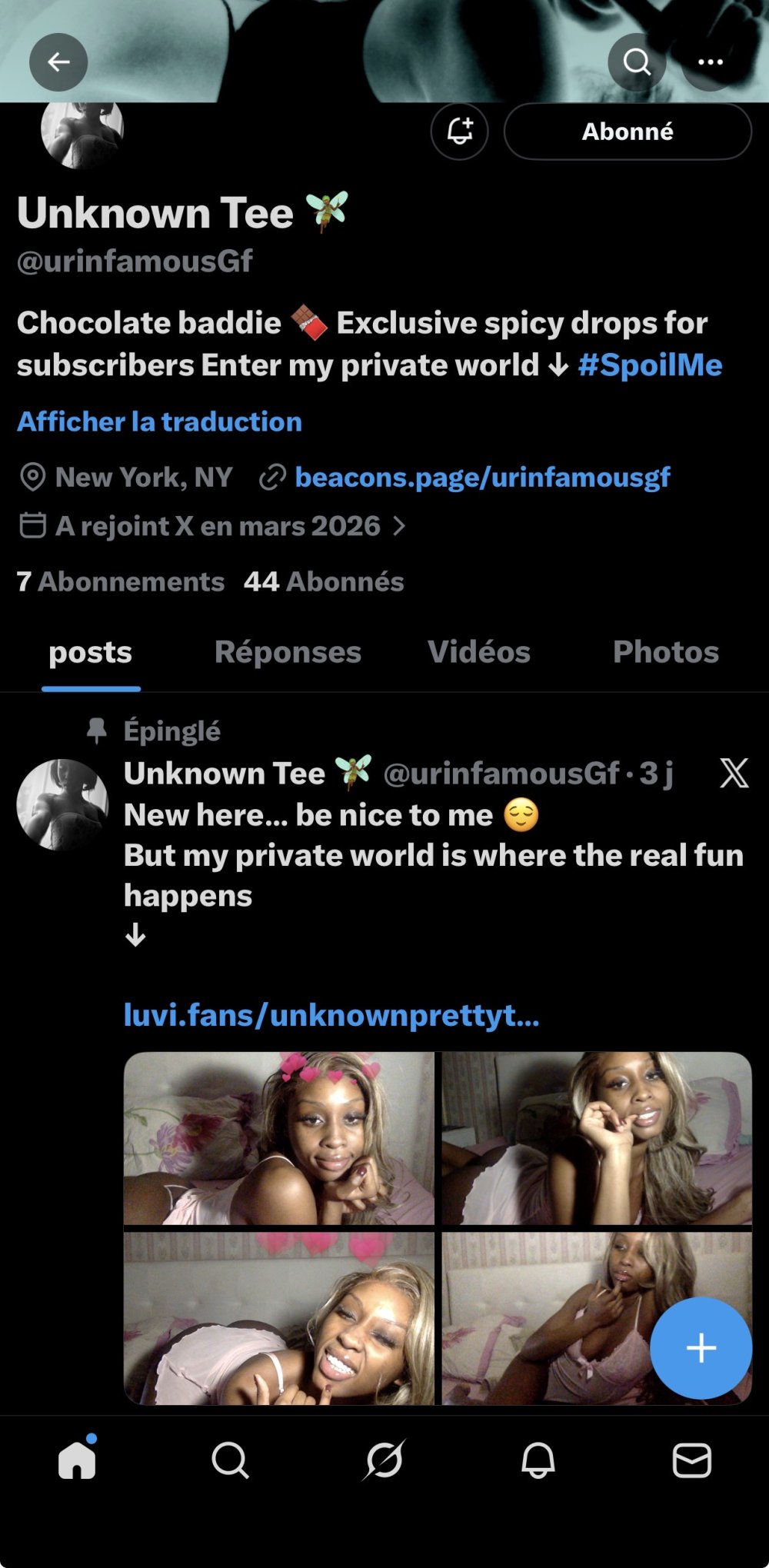View the 44 Abonnés list
The width and height of the screenshot is (769, 1568).
[324, 581]
